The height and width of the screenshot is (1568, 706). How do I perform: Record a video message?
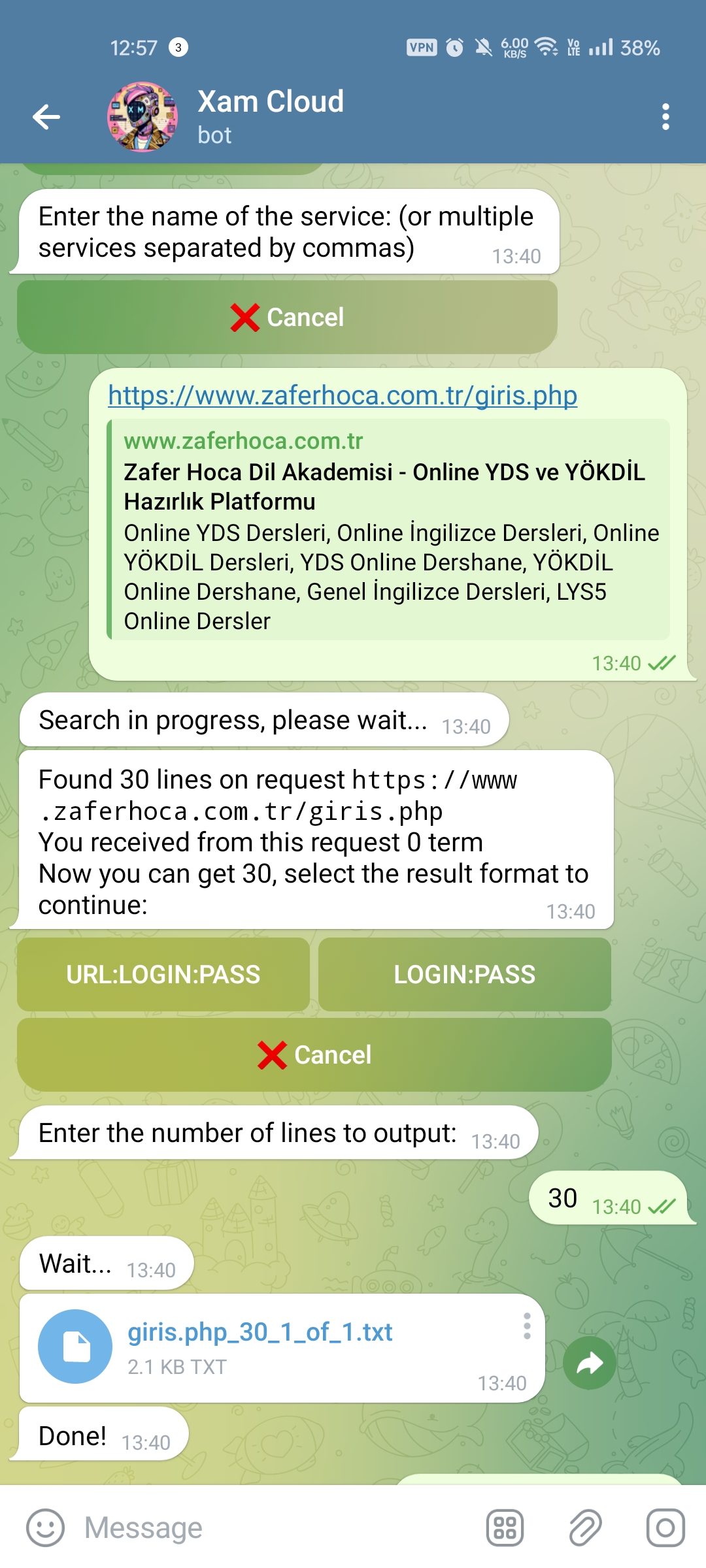tap(665, 1528)
